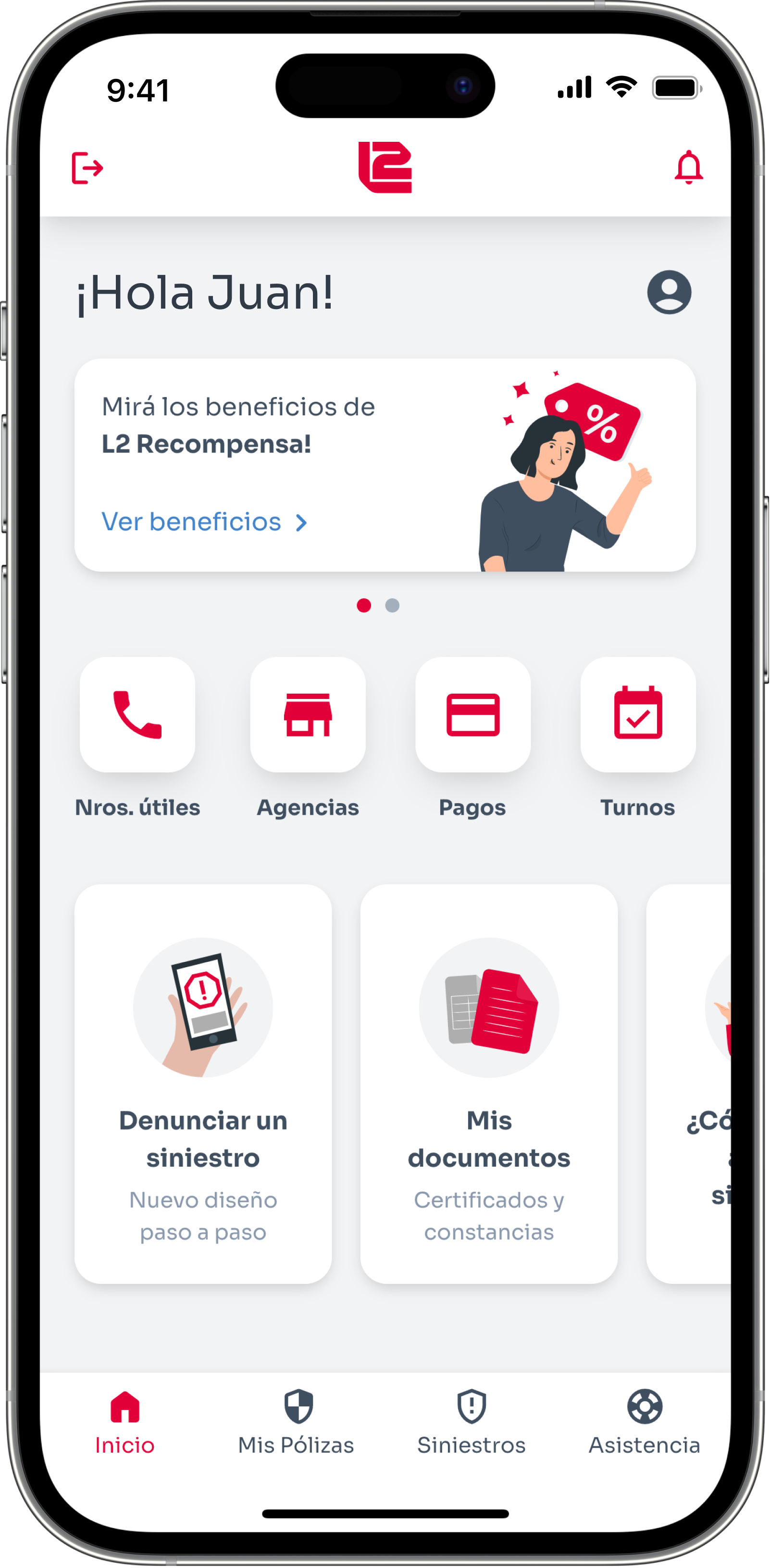Log out using the exit icon
This screenshot has width=771, height=1568.
86,169
